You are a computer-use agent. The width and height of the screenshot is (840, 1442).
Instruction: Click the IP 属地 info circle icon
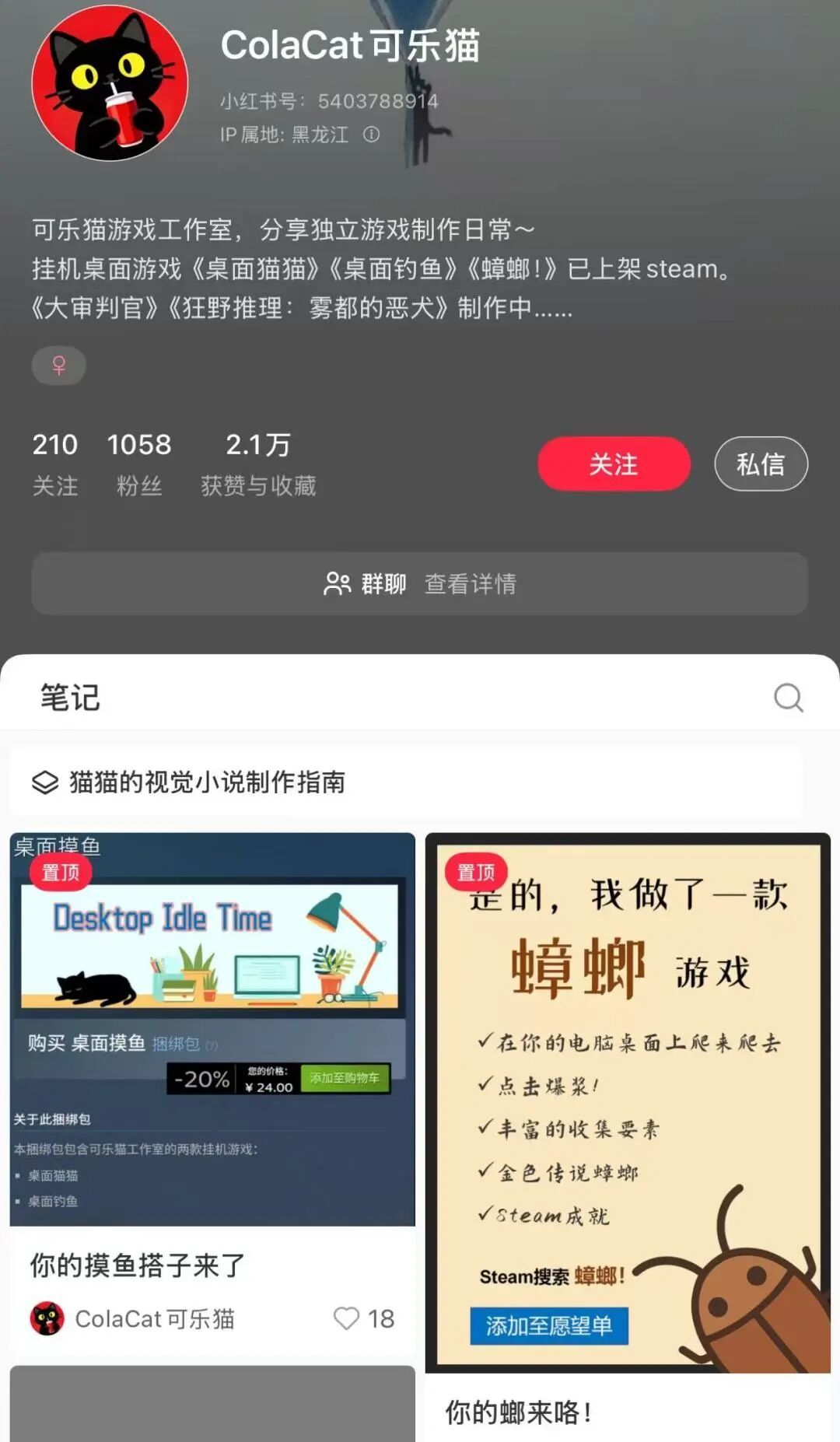click(372, 135)
